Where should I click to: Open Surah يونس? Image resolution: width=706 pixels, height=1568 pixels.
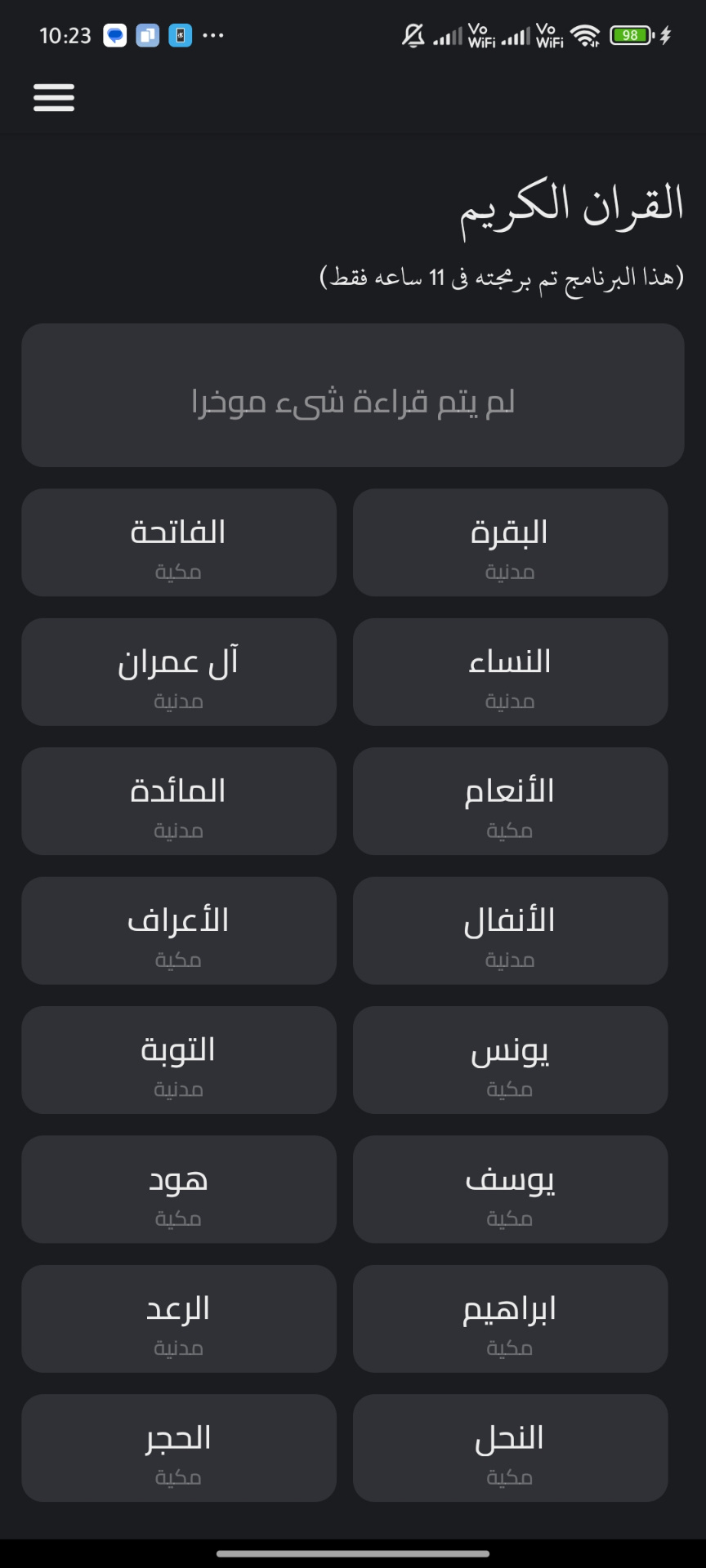(x=510, y=1060)
